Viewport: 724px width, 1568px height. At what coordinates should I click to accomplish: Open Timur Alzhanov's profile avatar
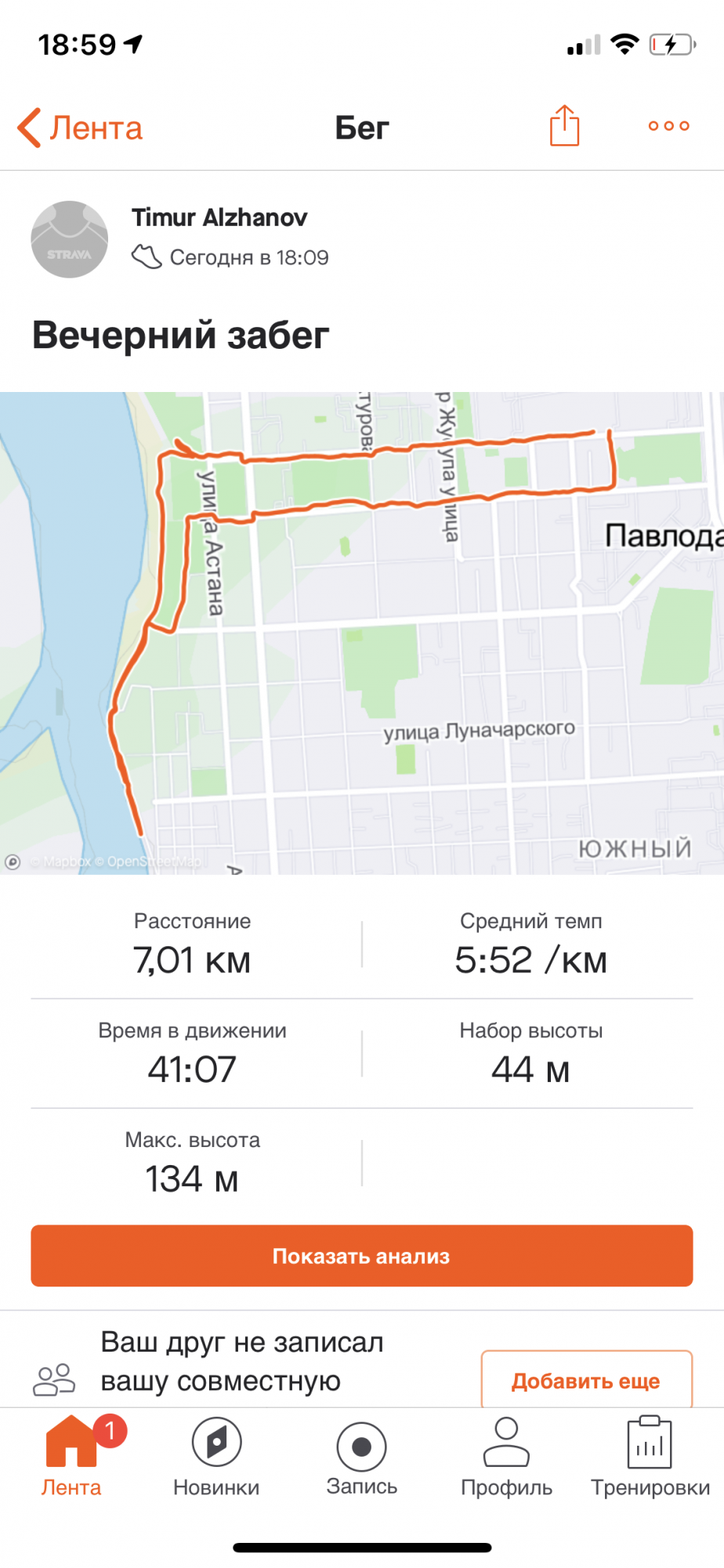click(x=69, y=240)
